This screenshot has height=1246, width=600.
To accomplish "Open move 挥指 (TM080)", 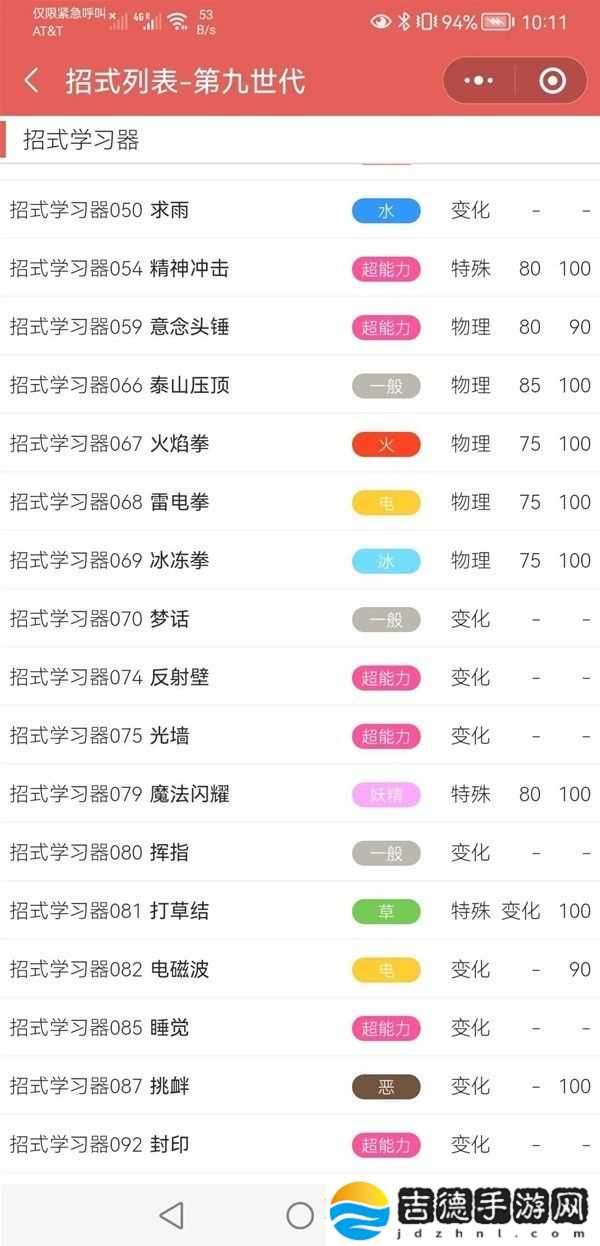I will click(170, 853).
